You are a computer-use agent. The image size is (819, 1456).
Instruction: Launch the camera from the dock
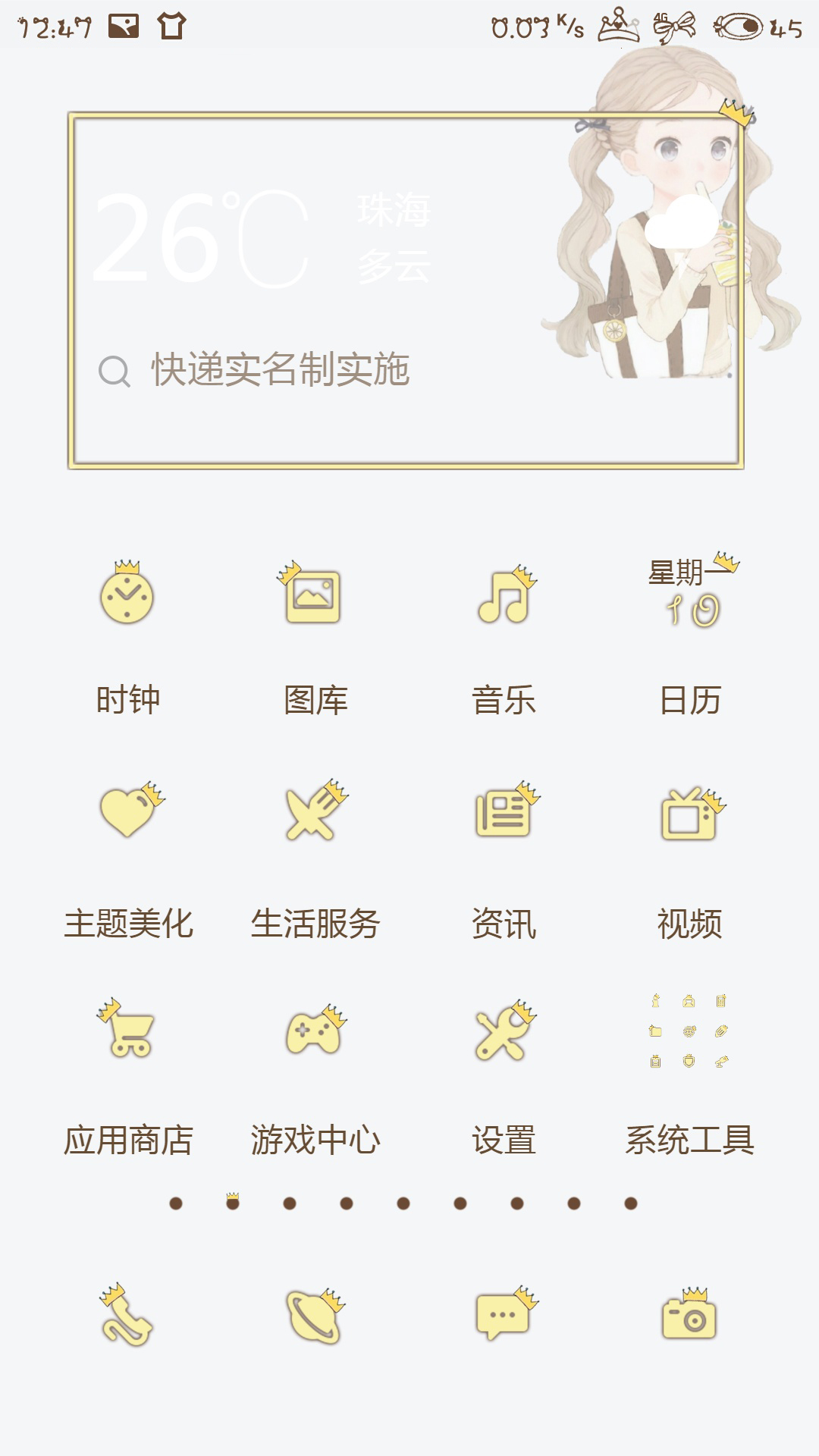pos(689,1317)
